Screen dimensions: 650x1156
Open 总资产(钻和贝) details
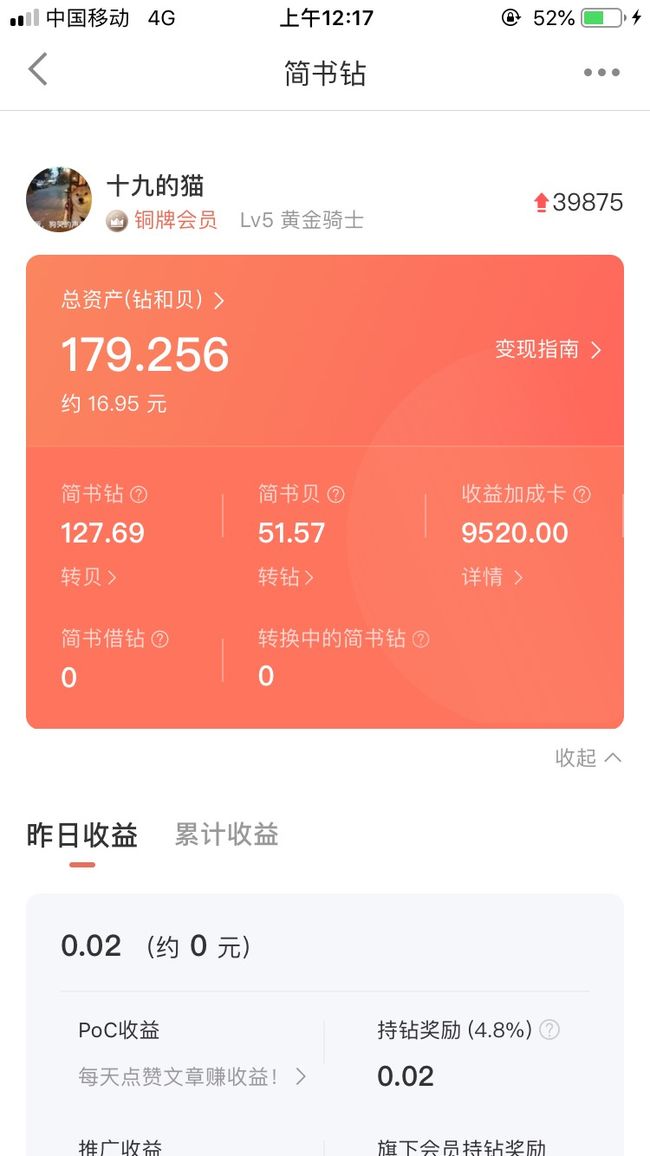[x=143, y=300]
